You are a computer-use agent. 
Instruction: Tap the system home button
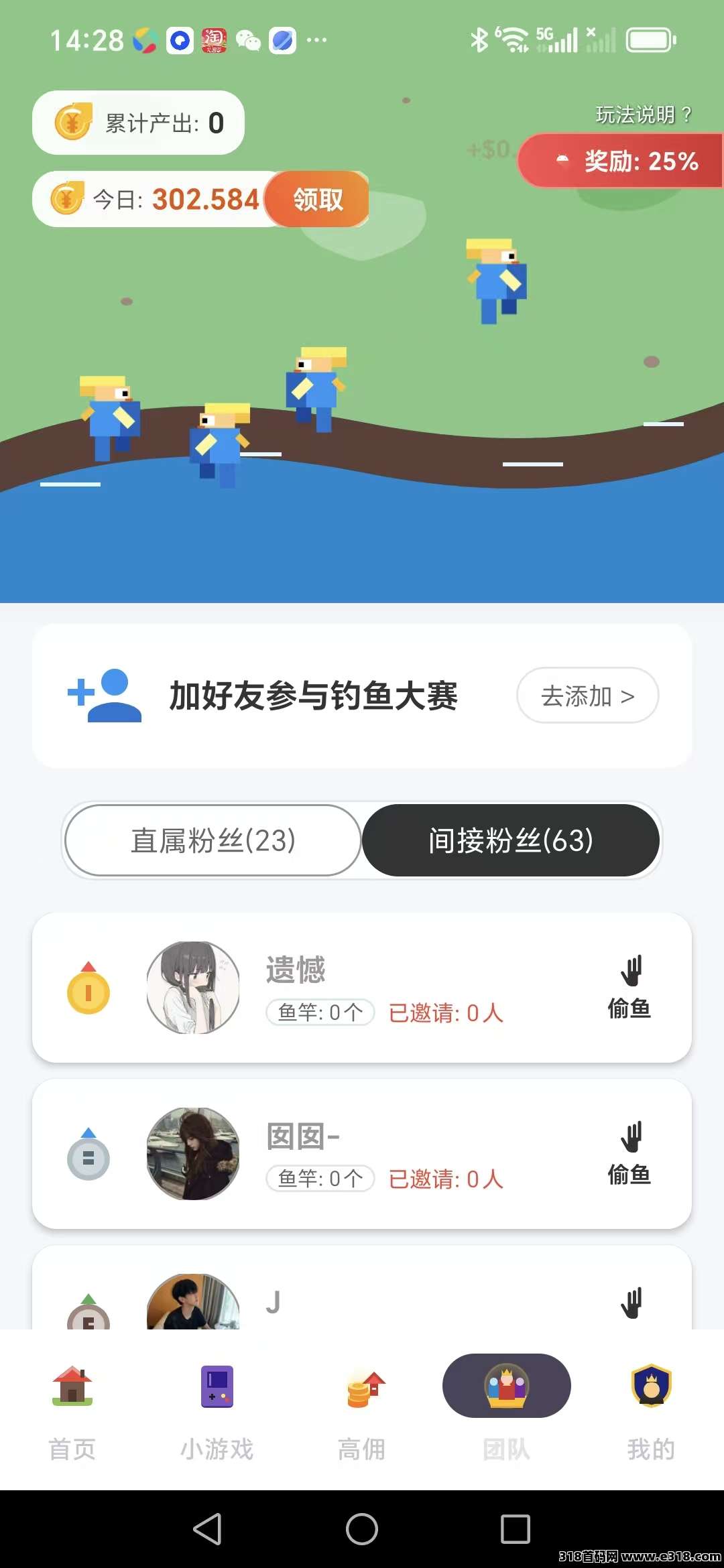[x=362, y=1529]
